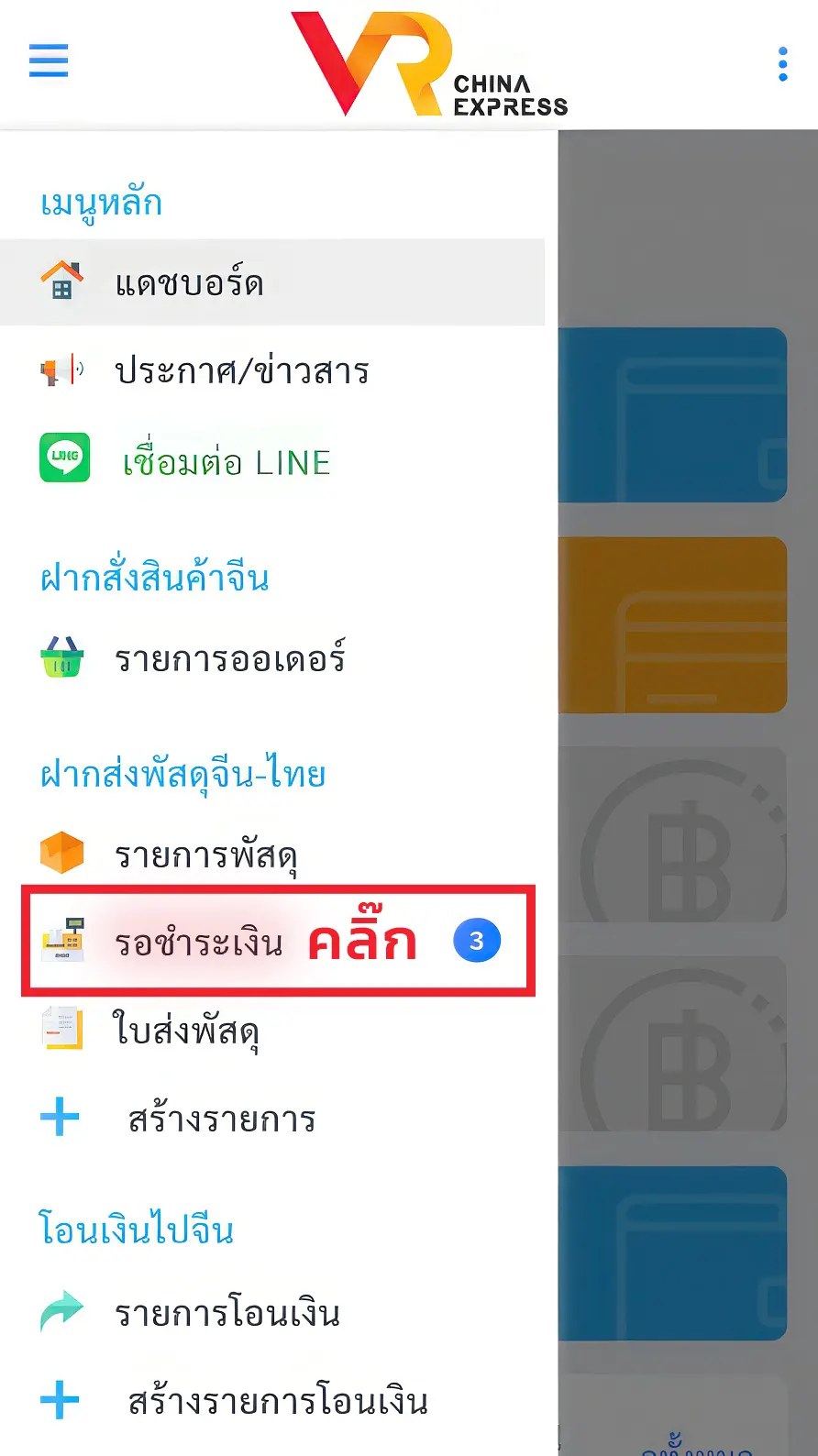Tap the hamburger menu button
The width and height of the screenshot is (818, 1456).
[x=49, y=61]
